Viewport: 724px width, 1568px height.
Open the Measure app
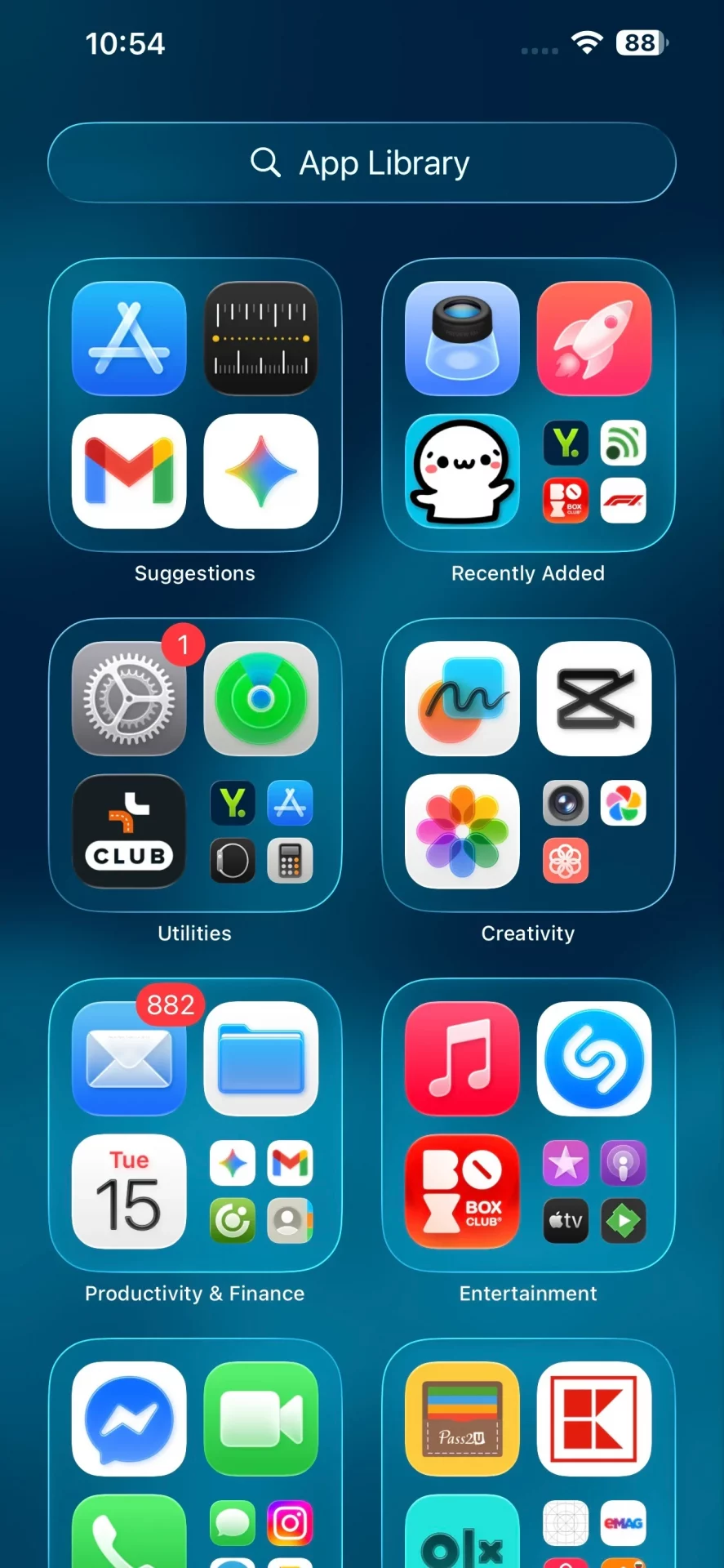tap(260, 338)
